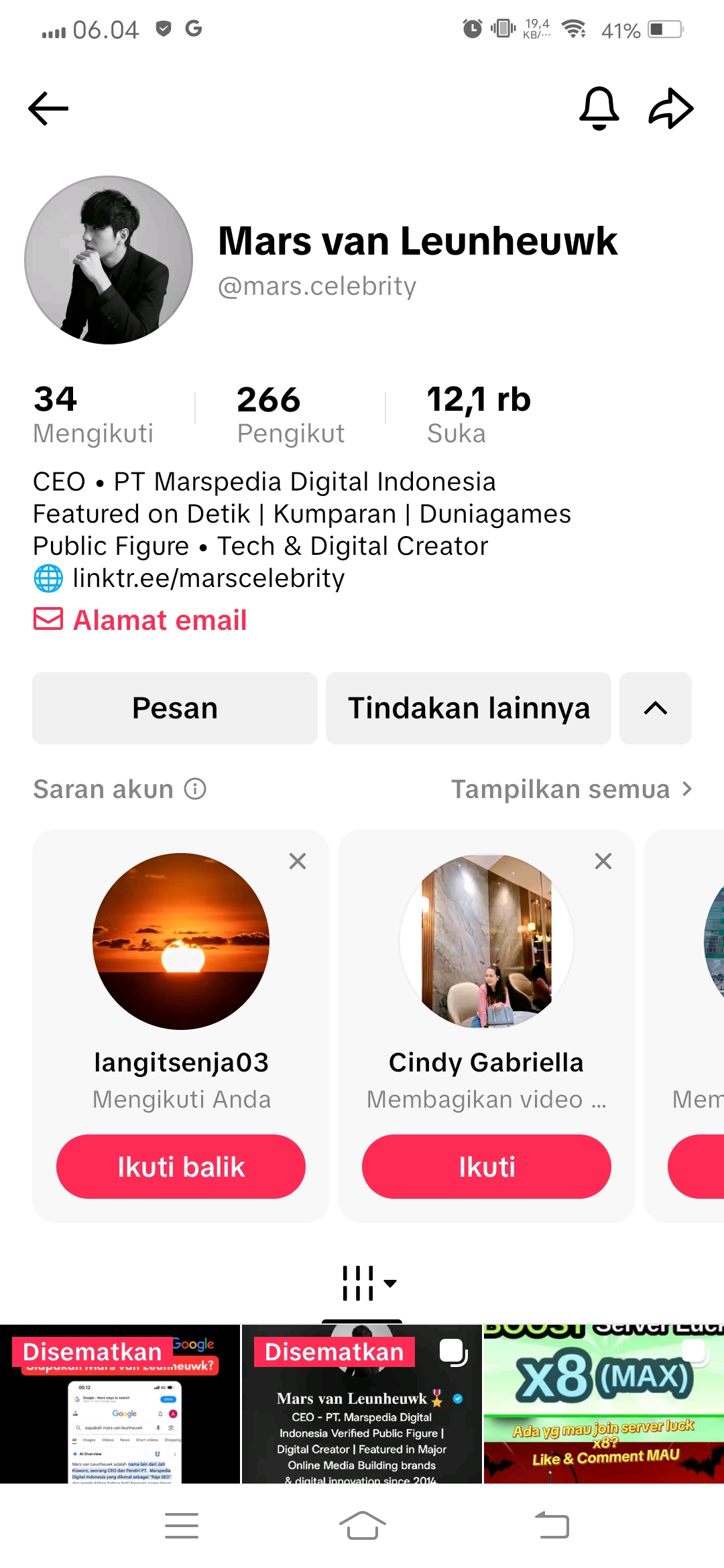
Task: Dismiss the langitsenja03 suggestion
Action: pos(298,861)
